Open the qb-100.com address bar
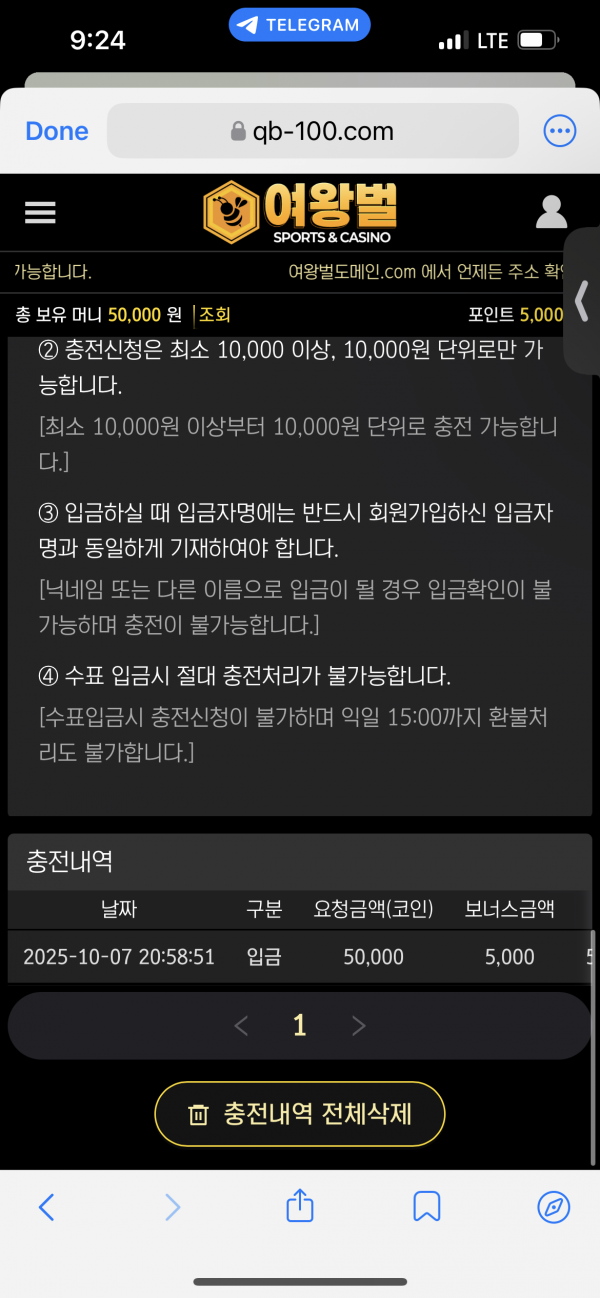 [312, 131]
